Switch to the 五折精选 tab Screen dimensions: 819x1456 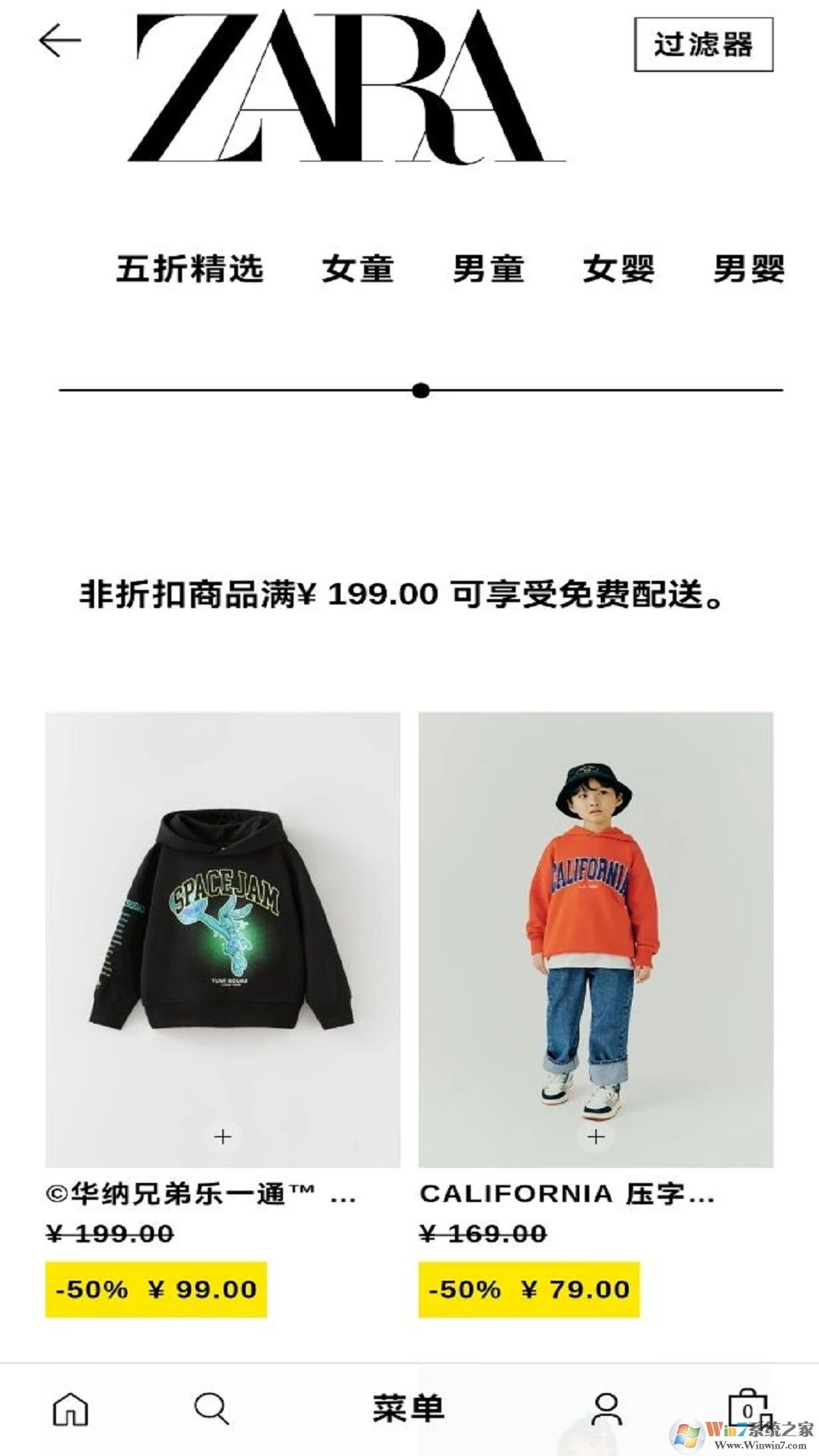click(x=190, y=269)
